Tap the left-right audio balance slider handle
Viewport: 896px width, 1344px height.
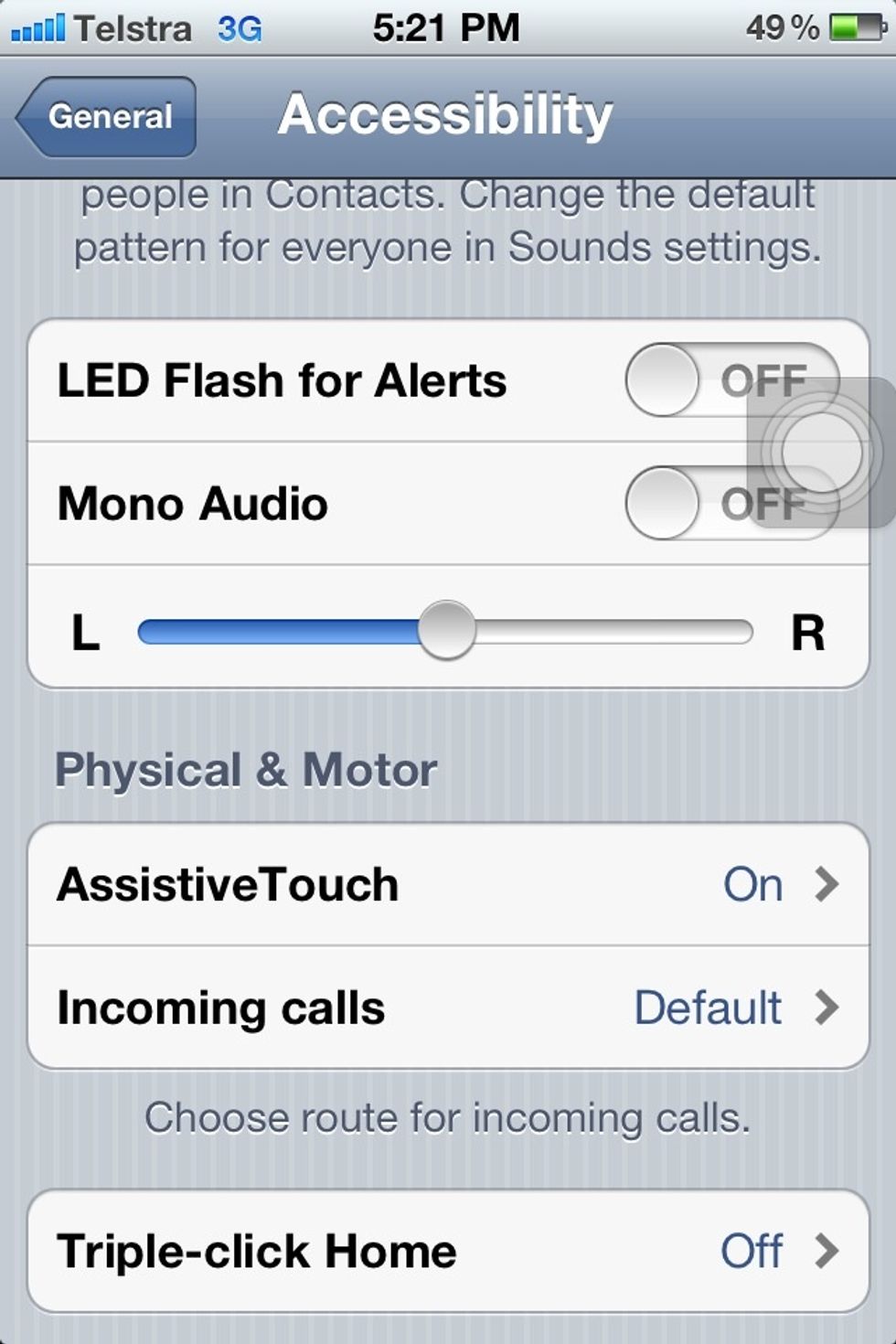448,631
